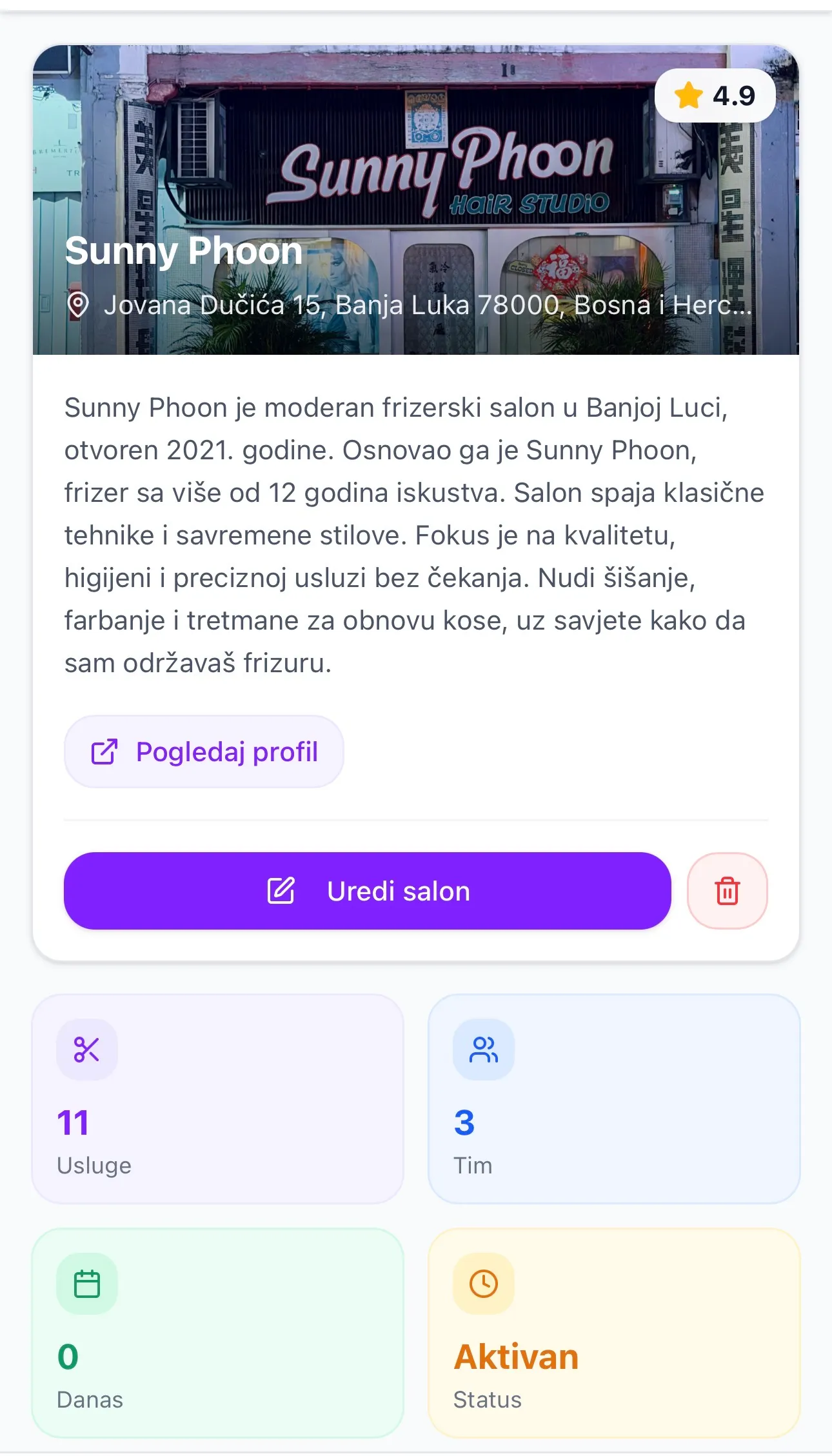Tap the clock icon on the Status card
The image size is (832, 1456).
tap(483, 1283)
